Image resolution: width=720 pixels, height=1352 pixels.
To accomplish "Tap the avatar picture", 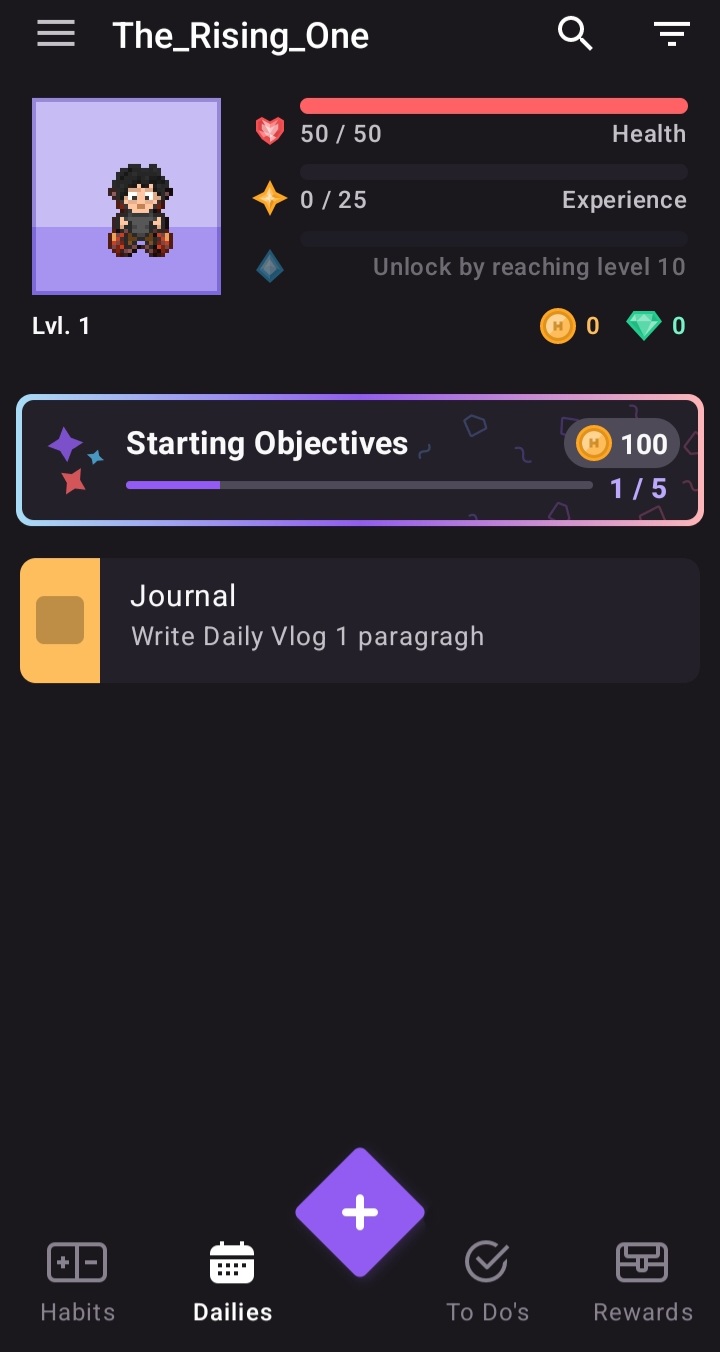I will tap(126, 196).
